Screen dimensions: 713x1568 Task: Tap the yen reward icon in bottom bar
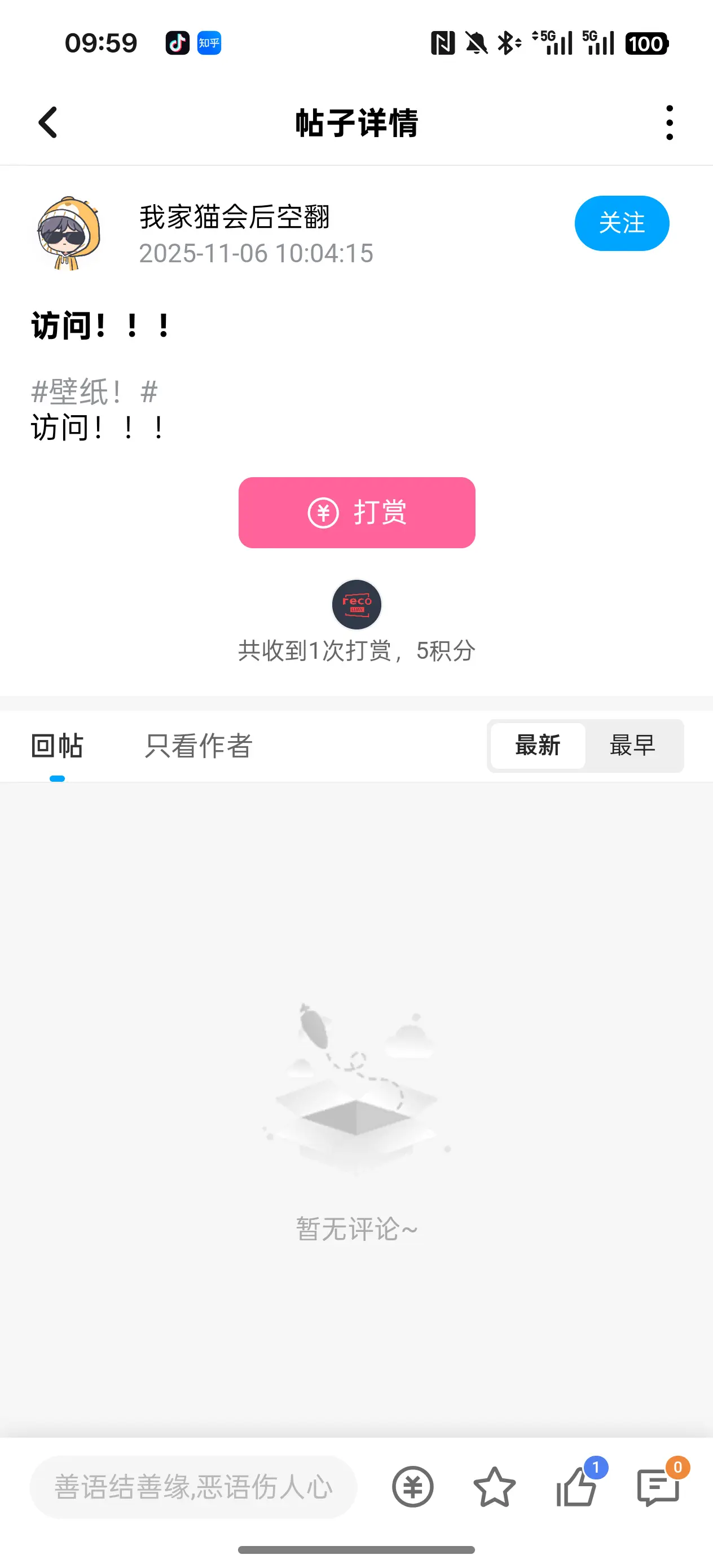click(413, 1487)
